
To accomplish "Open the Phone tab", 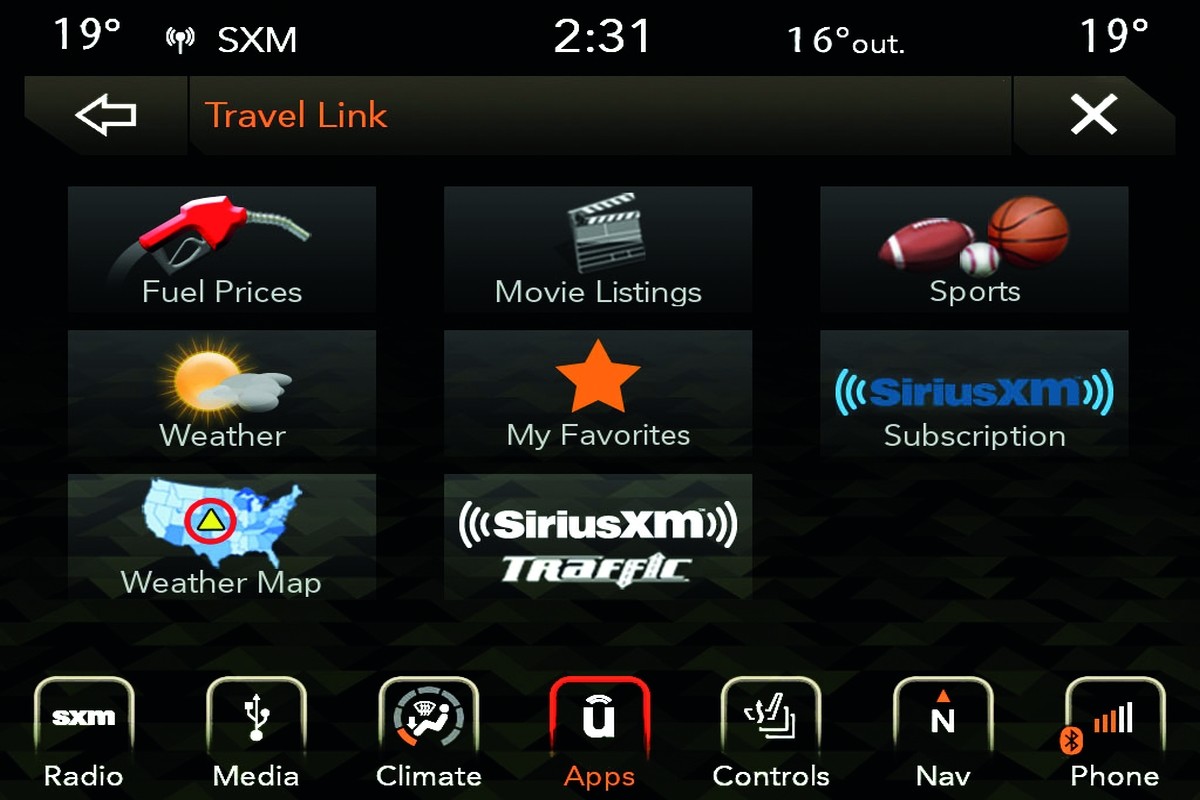I will click(1114, 735).
